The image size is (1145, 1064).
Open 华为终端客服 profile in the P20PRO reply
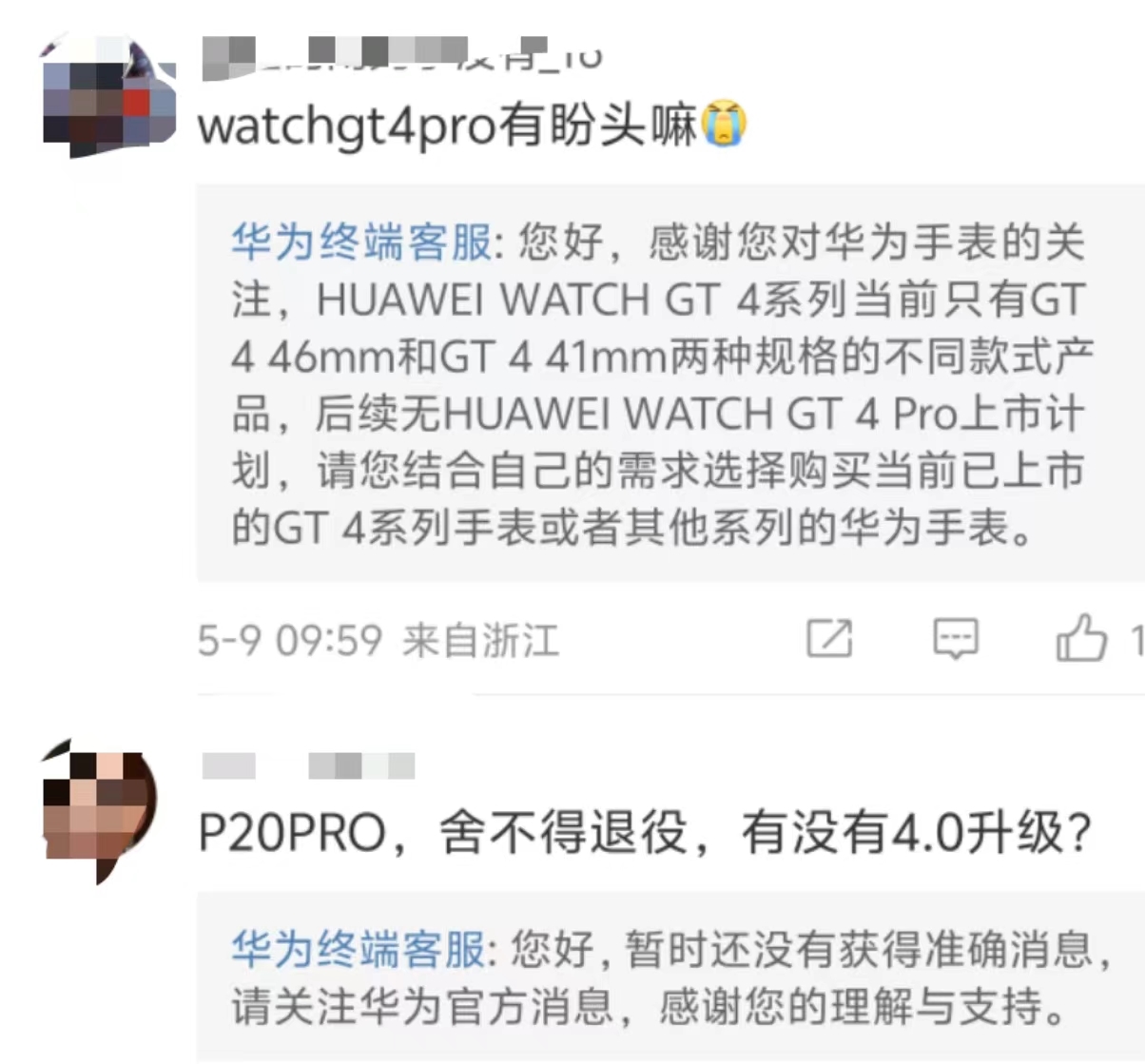point(358,949)
